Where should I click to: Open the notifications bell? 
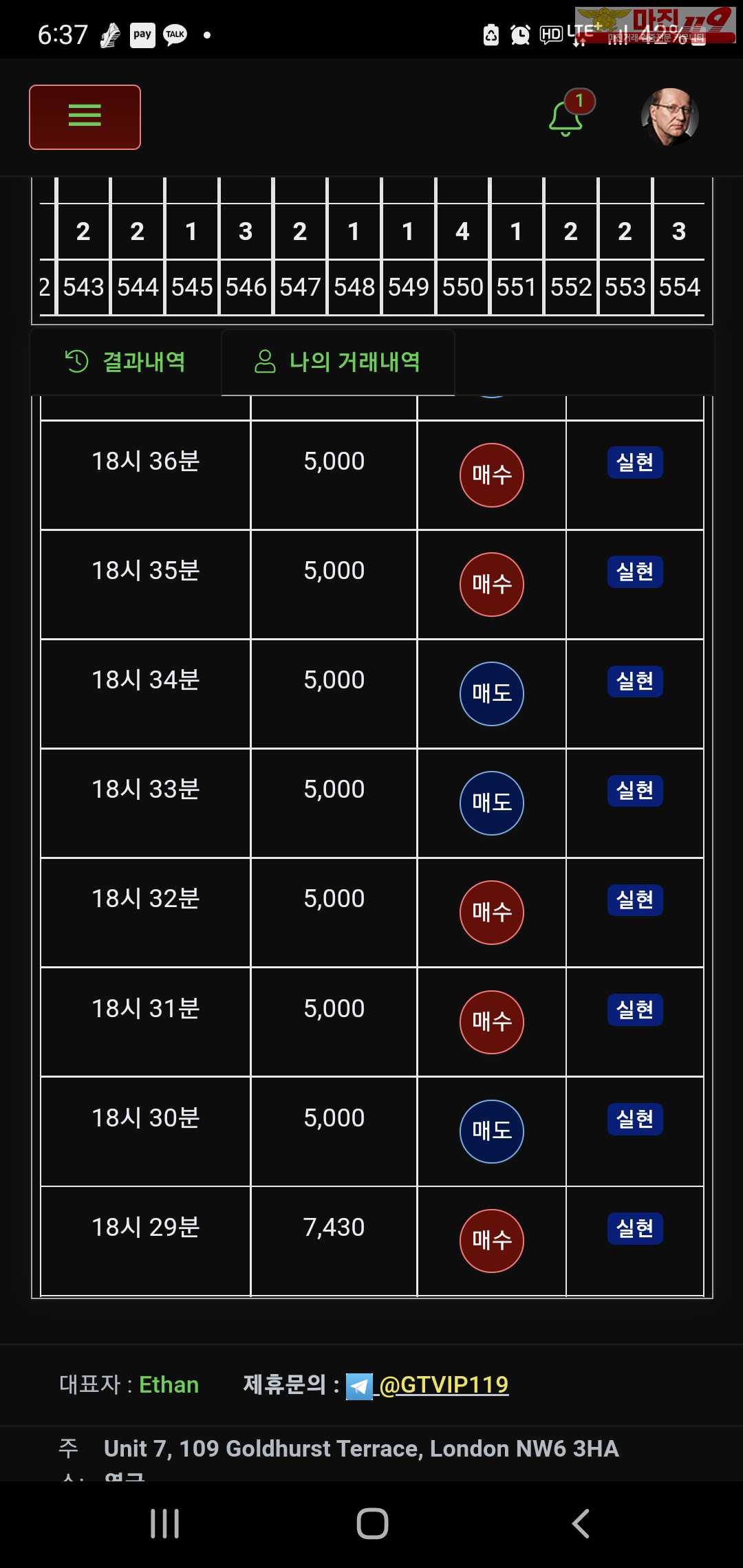pos(566,118)
